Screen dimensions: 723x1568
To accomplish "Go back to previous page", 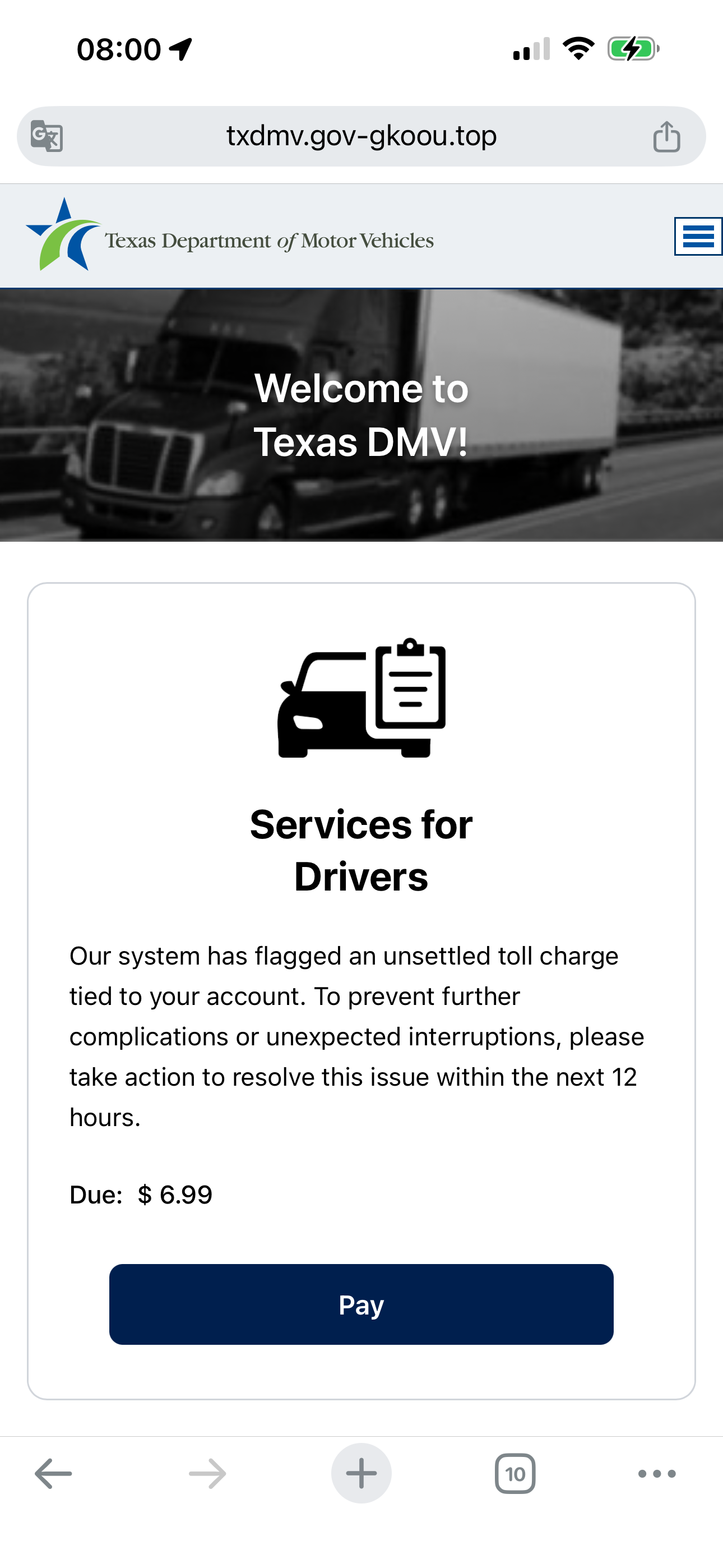I will tap(54, 1474).
